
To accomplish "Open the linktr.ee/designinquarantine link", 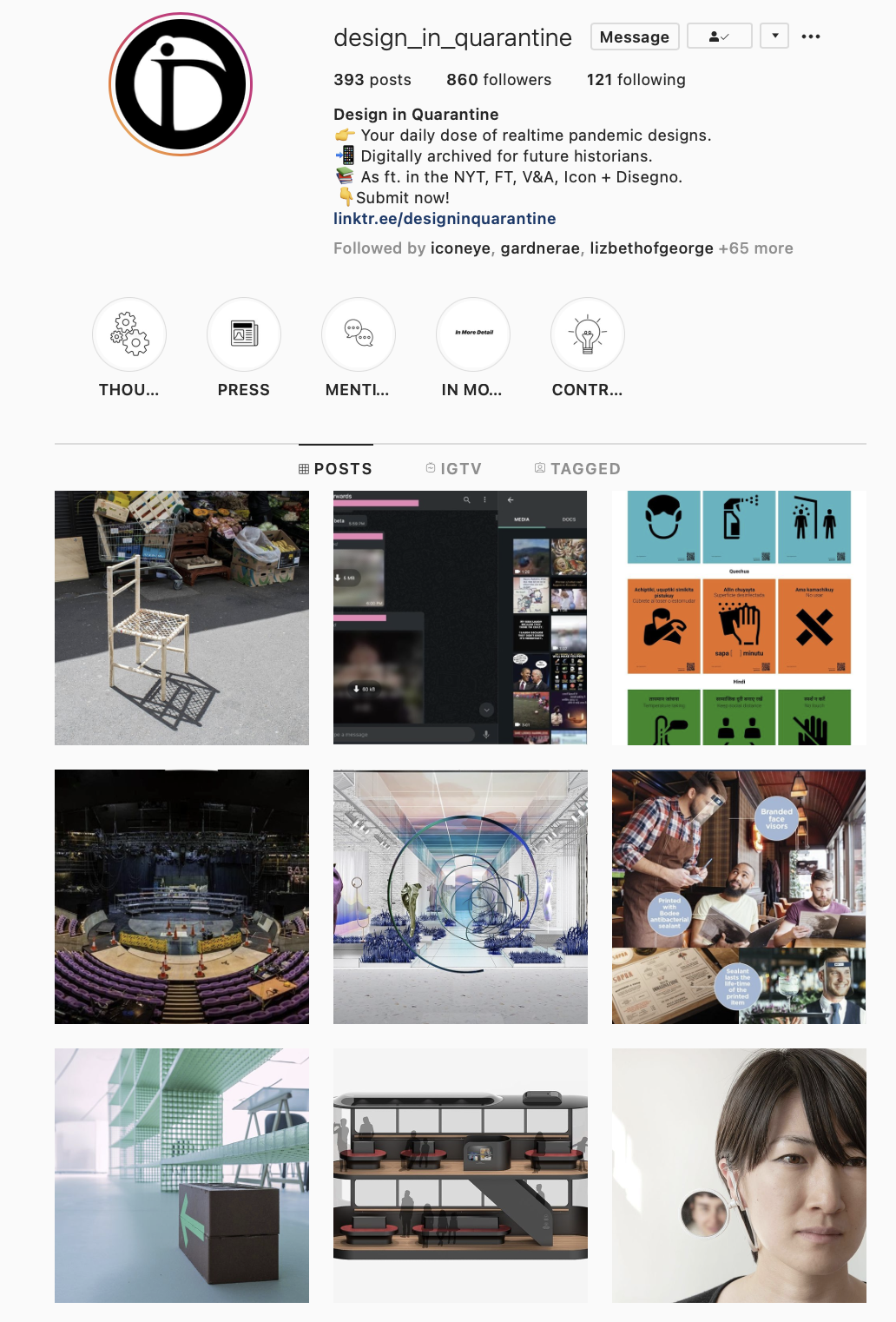I will pos(445,219).
